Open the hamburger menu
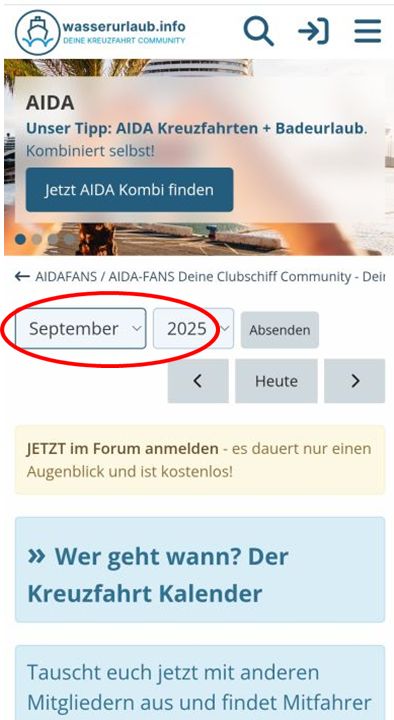The image size is (394, 720). point(368,31)
